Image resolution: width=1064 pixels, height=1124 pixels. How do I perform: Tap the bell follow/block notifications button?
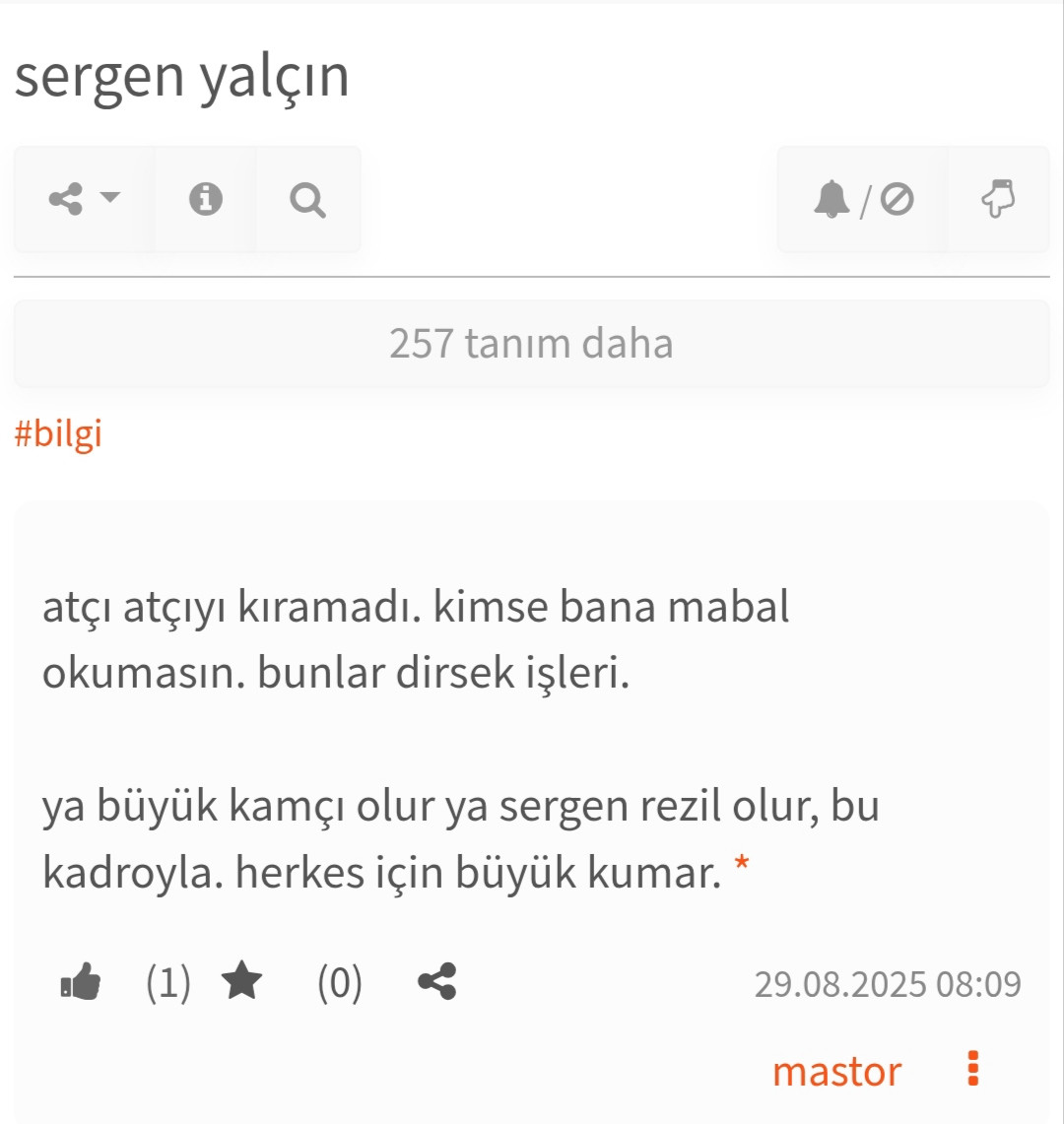point(863,199)
